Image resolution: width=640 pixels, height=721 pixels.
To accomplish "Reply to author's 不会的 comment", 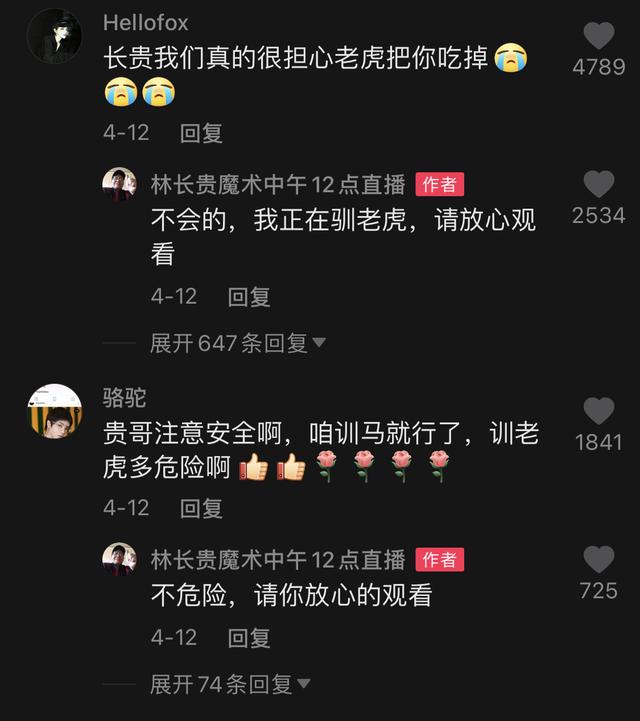I will pos(249,297).
